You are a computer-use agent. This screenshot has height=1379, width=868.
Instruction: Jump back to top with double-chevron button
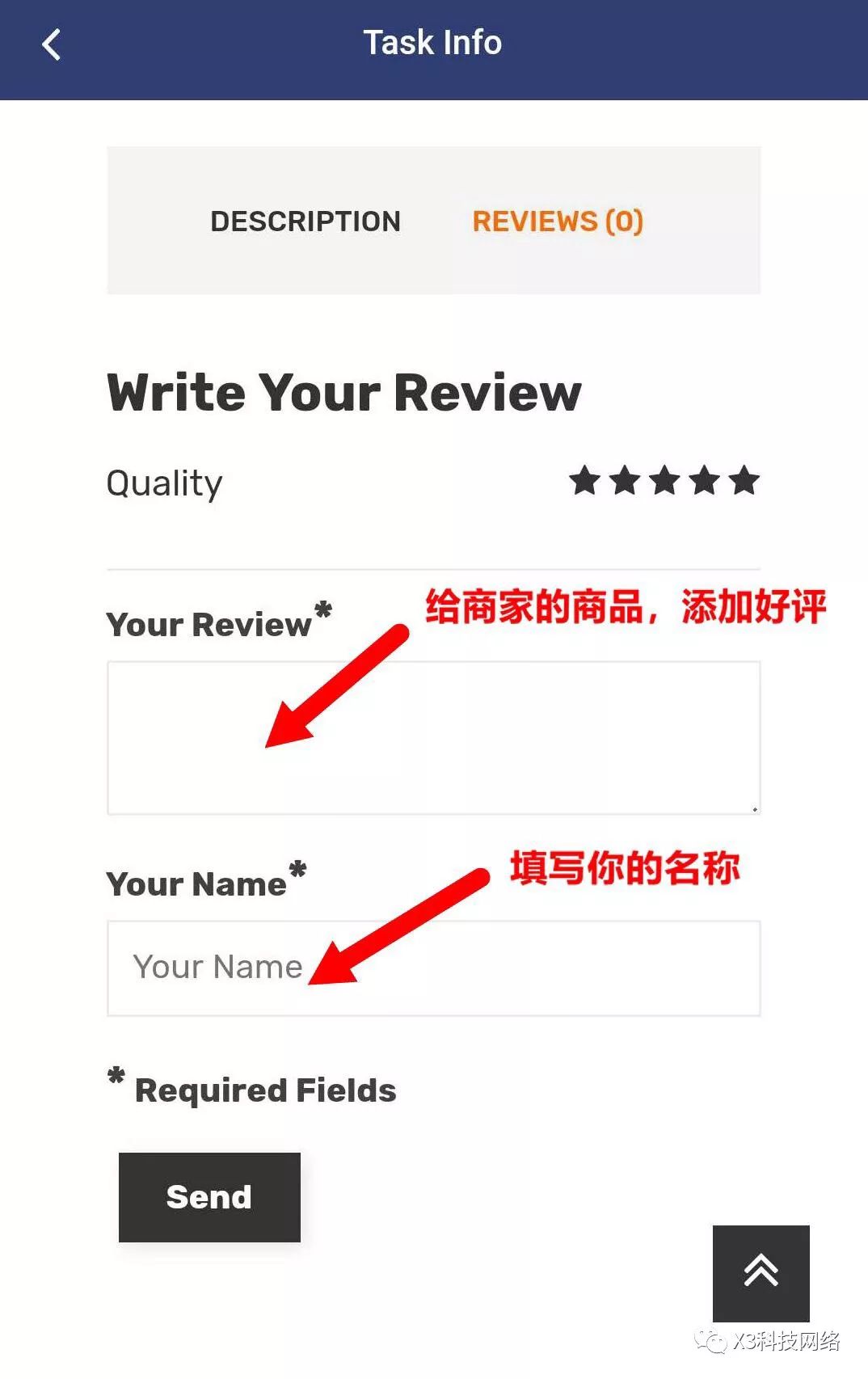761,1272
